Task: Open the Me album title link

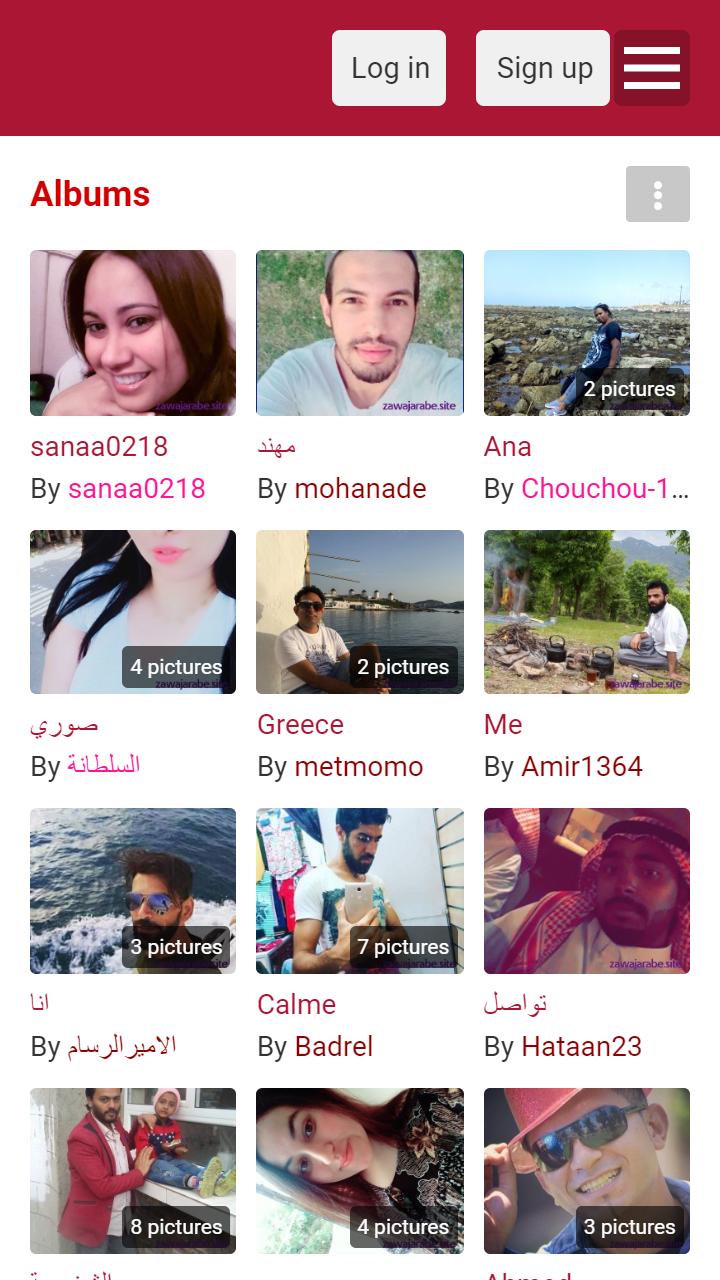Action: [x=503, y=725]
